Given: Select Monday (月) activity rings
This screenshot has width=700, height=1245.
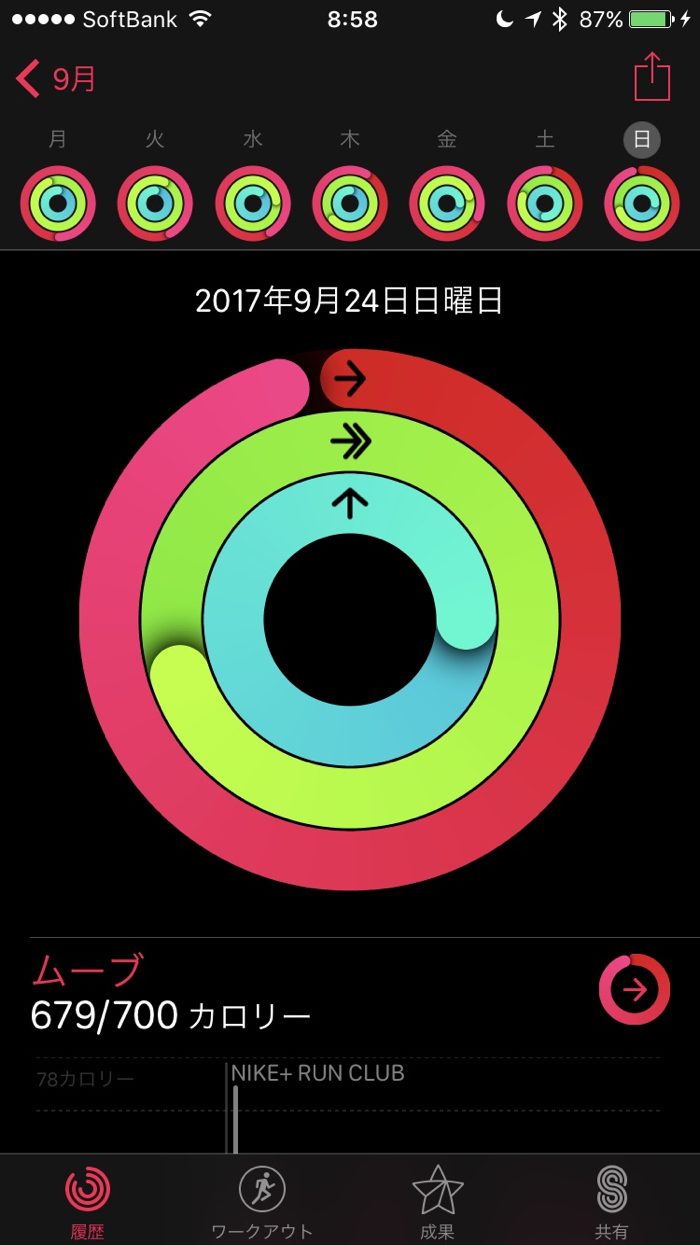Looking at the screenshot, I should point(58,203).
